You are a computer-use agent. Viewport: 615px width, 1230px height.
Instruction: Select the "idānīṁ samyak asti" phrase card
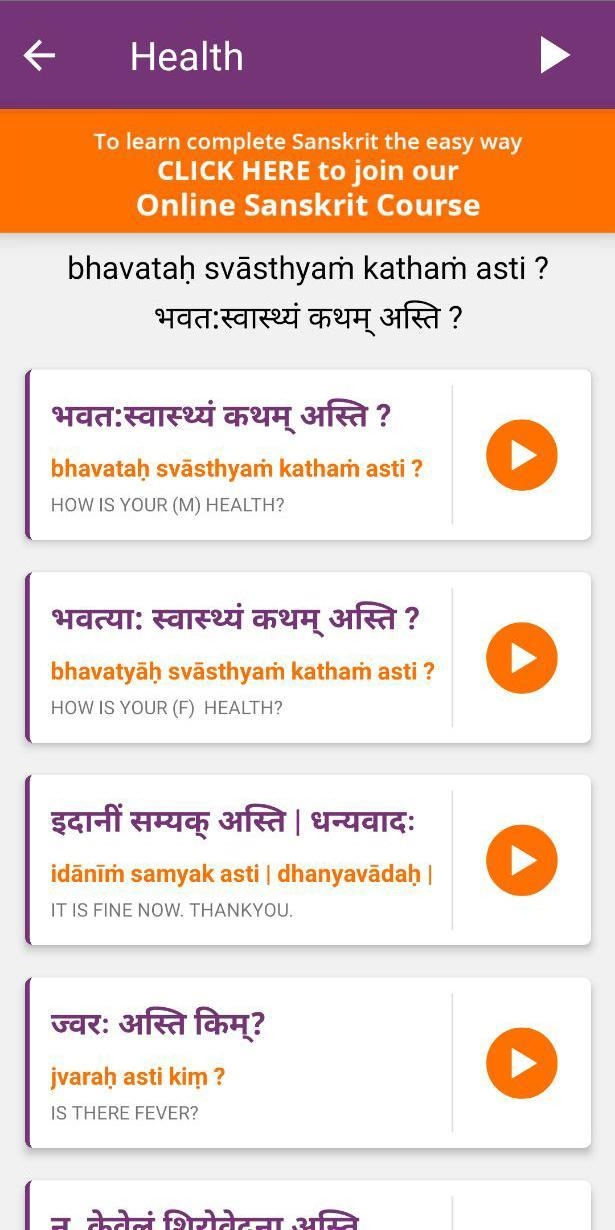click(x=308, y=860)
